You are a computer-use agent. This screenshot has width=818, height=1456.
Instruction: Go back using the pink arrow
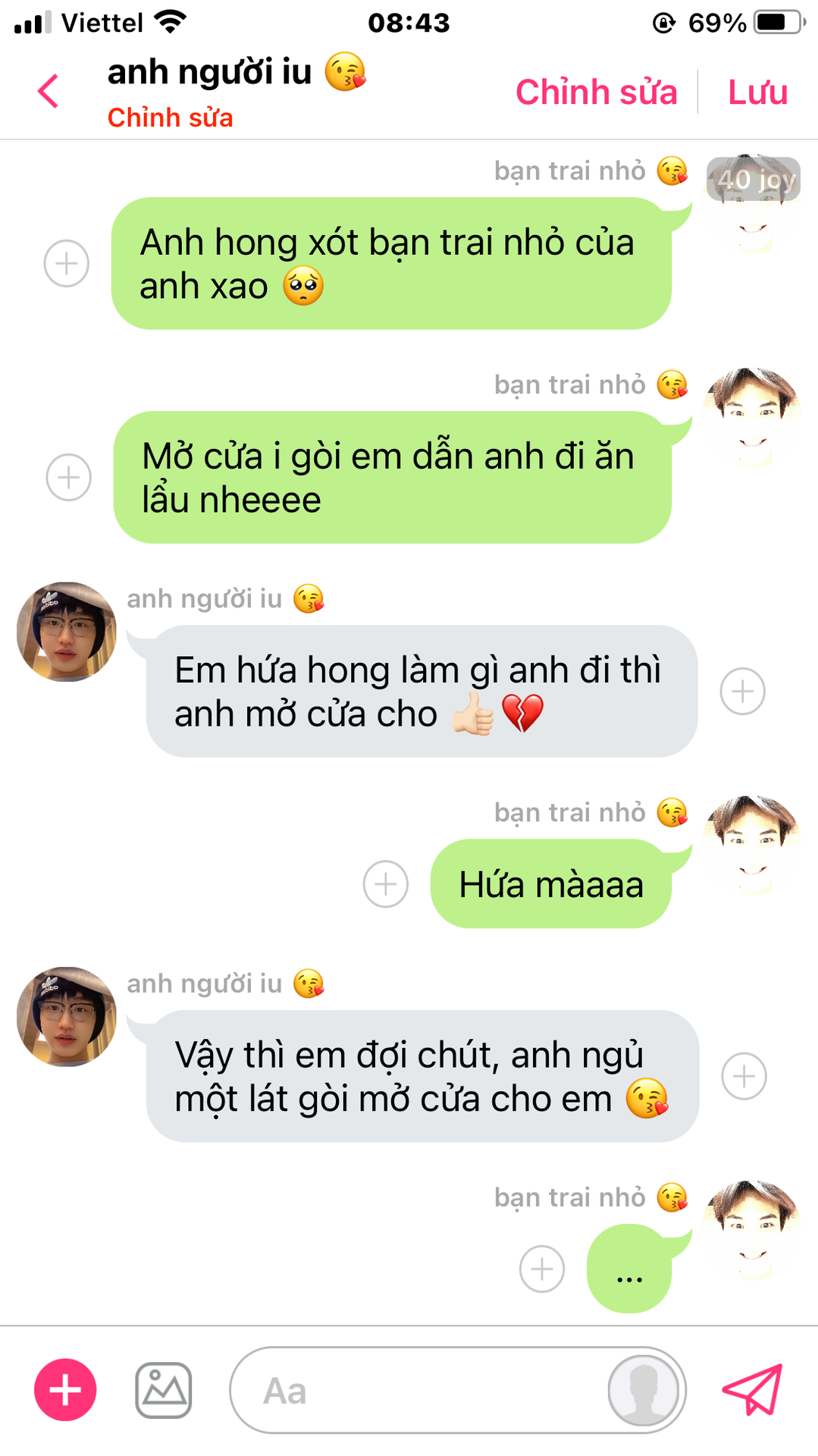48,91
